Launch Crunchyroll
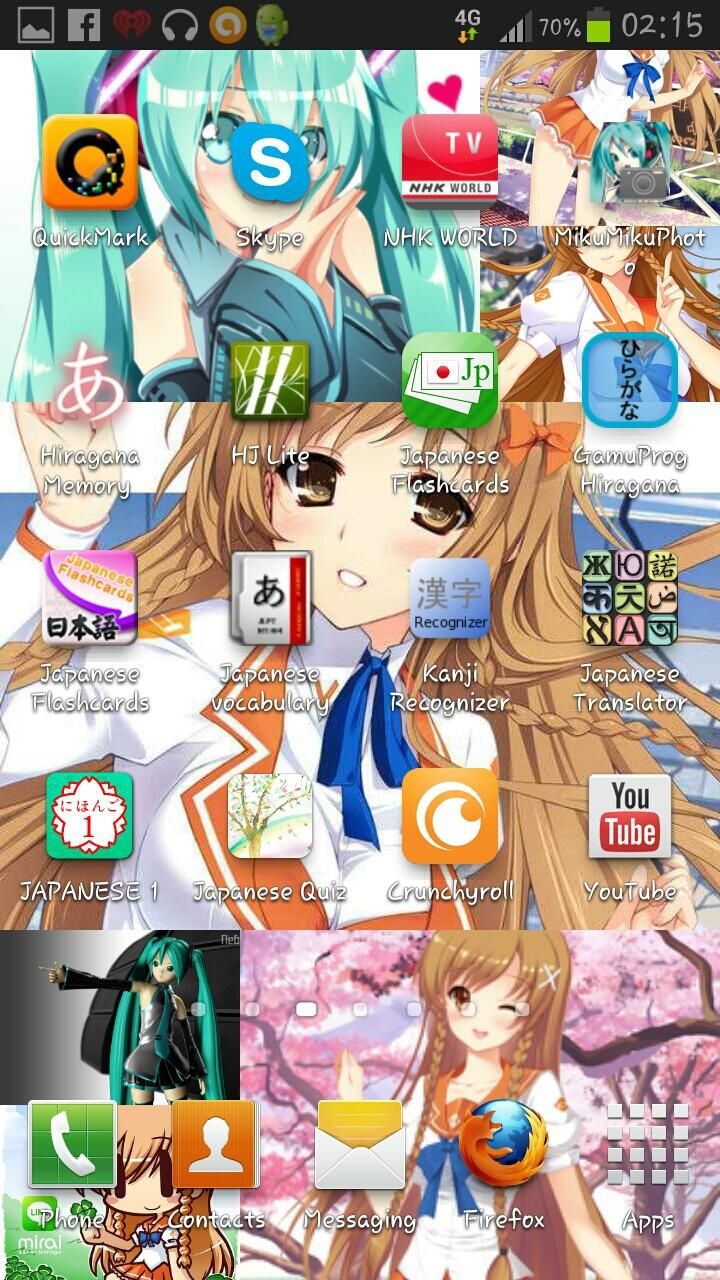The height and width of the screenshot is (1280, 720). tap(450, 816)
